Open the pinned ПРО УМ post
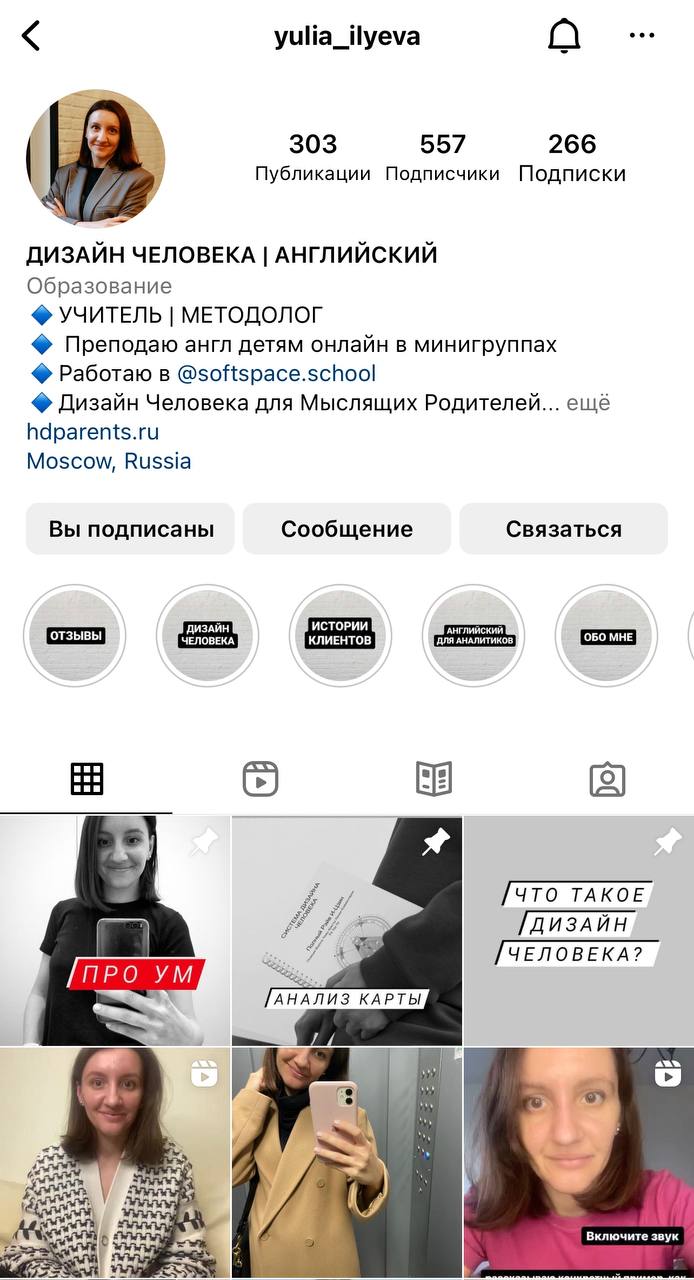 (115, 931)
